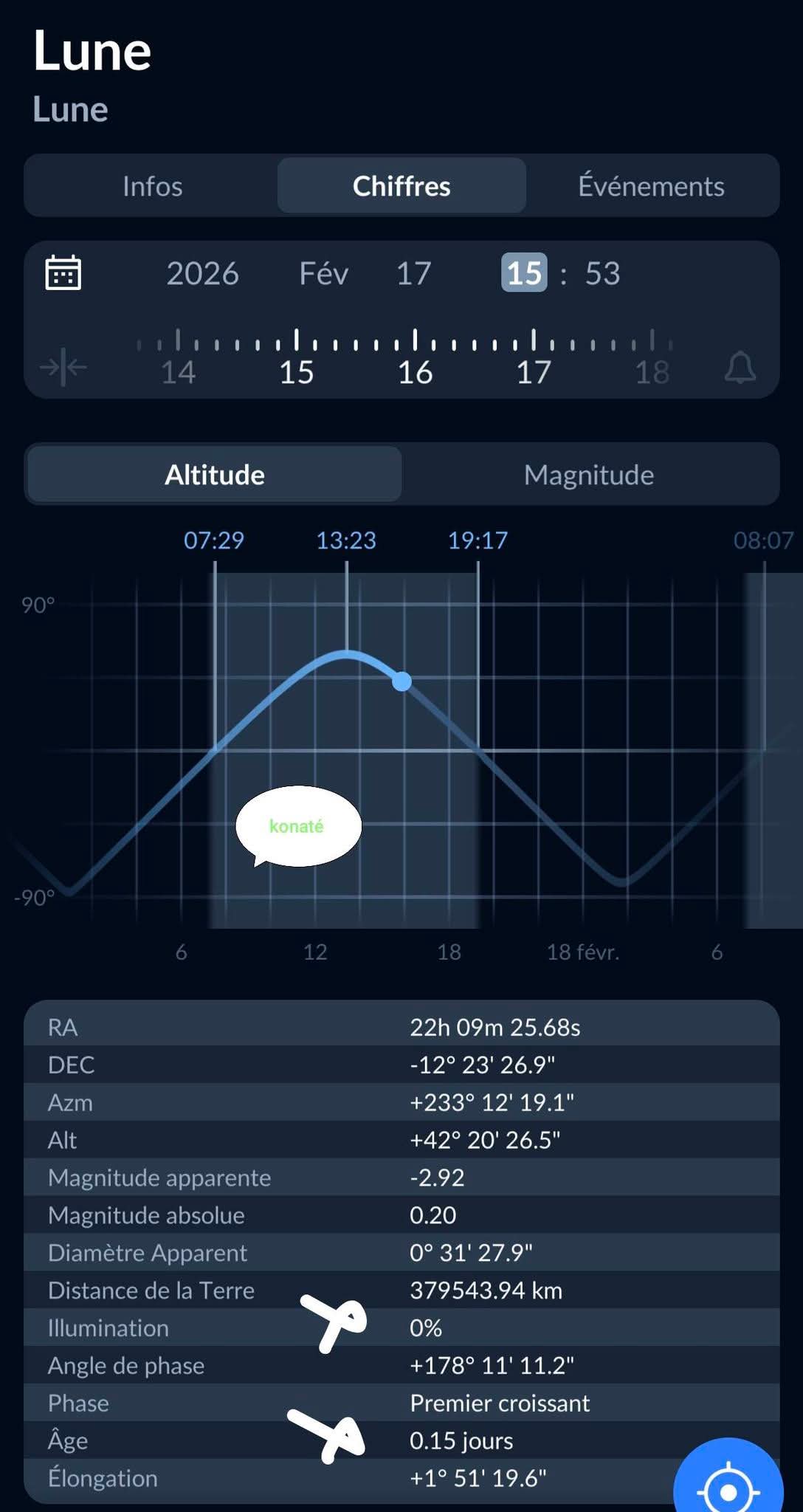
Task: Select the month Fév field
Action: (323, 274)
